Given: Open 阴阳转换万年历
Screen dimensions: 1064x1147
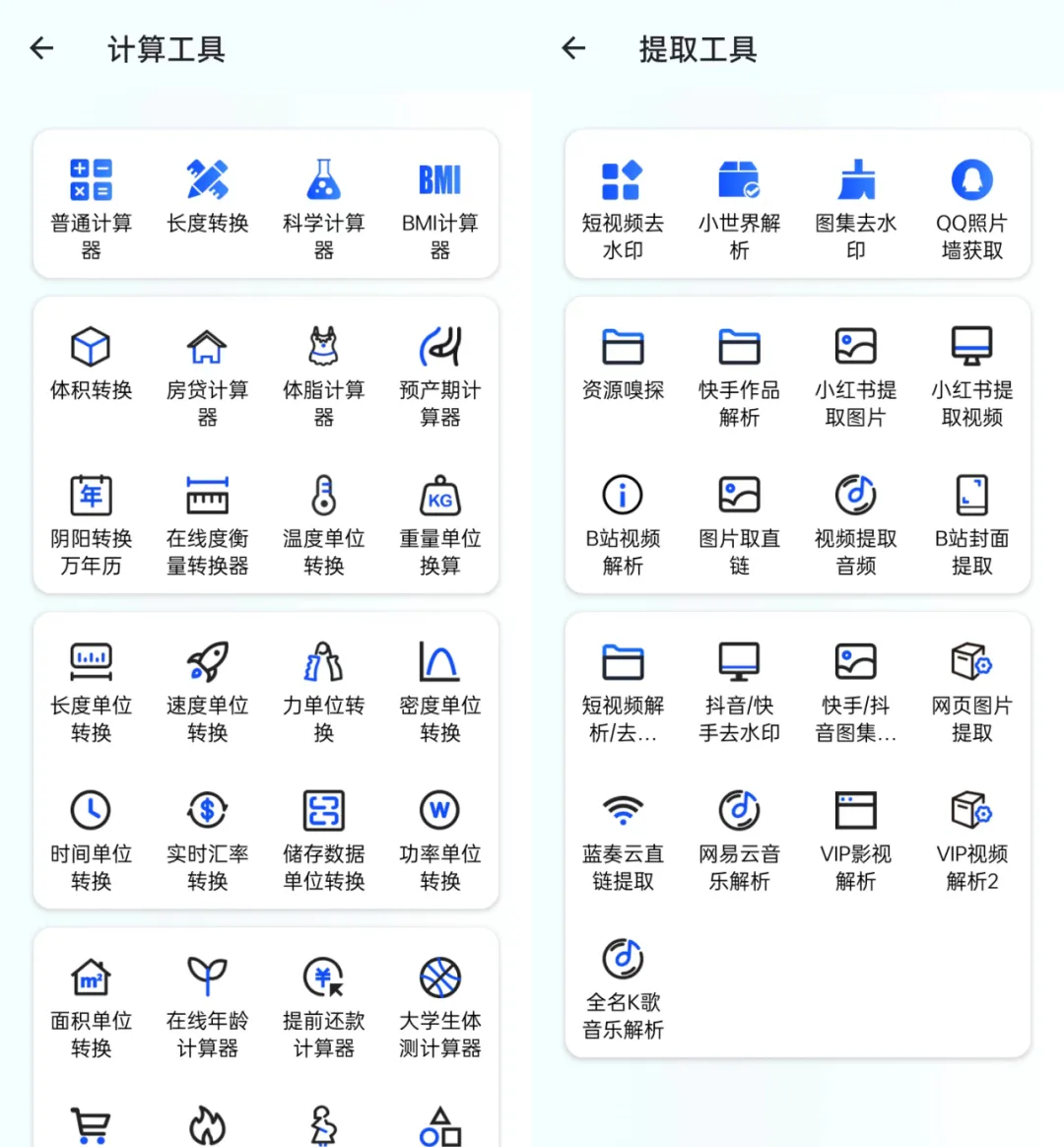Looking at the screenshot, I should (x=91, y=521).
